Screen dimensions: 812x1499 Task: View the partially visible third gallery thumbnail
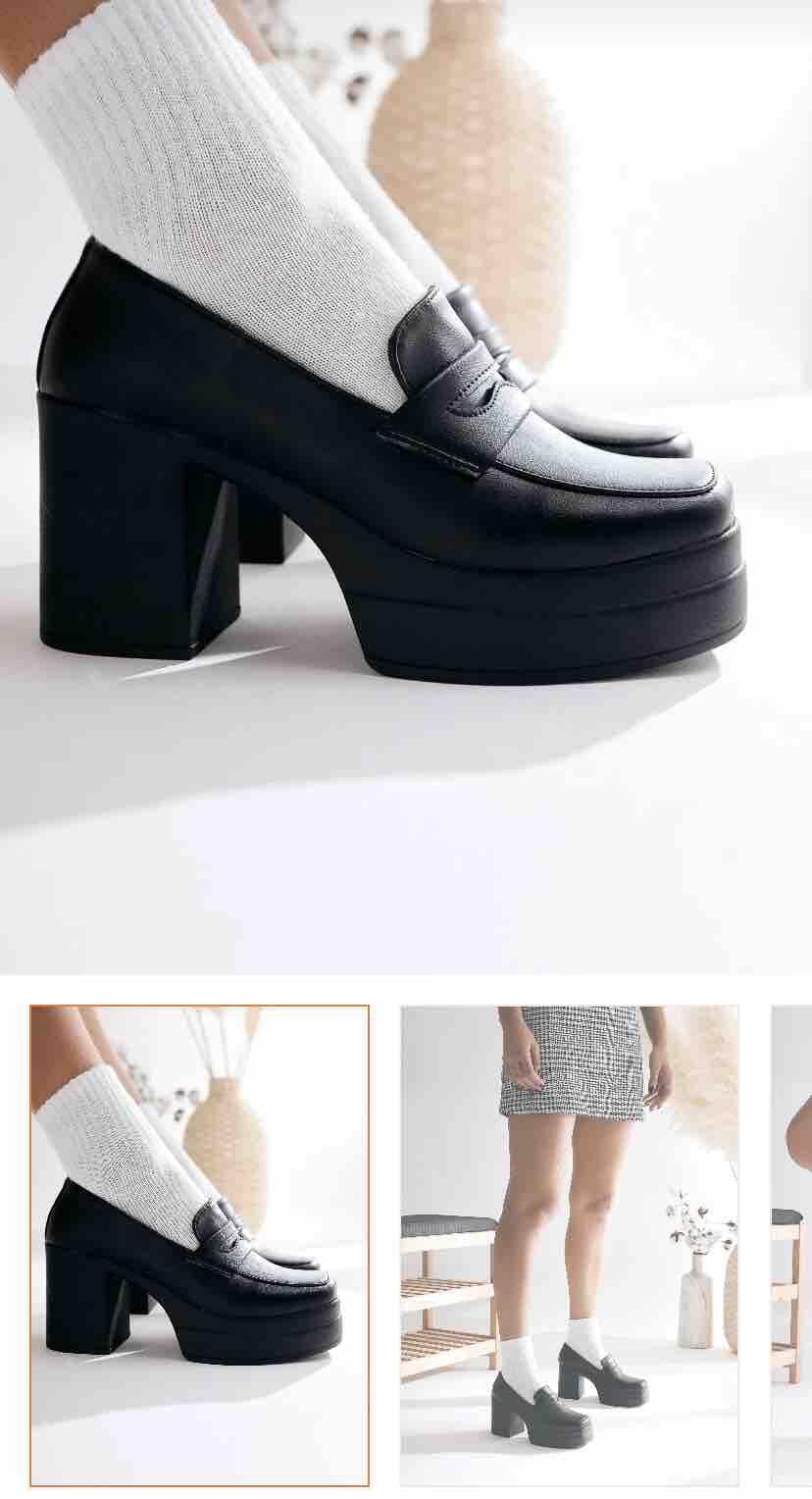coord(792,1244)
